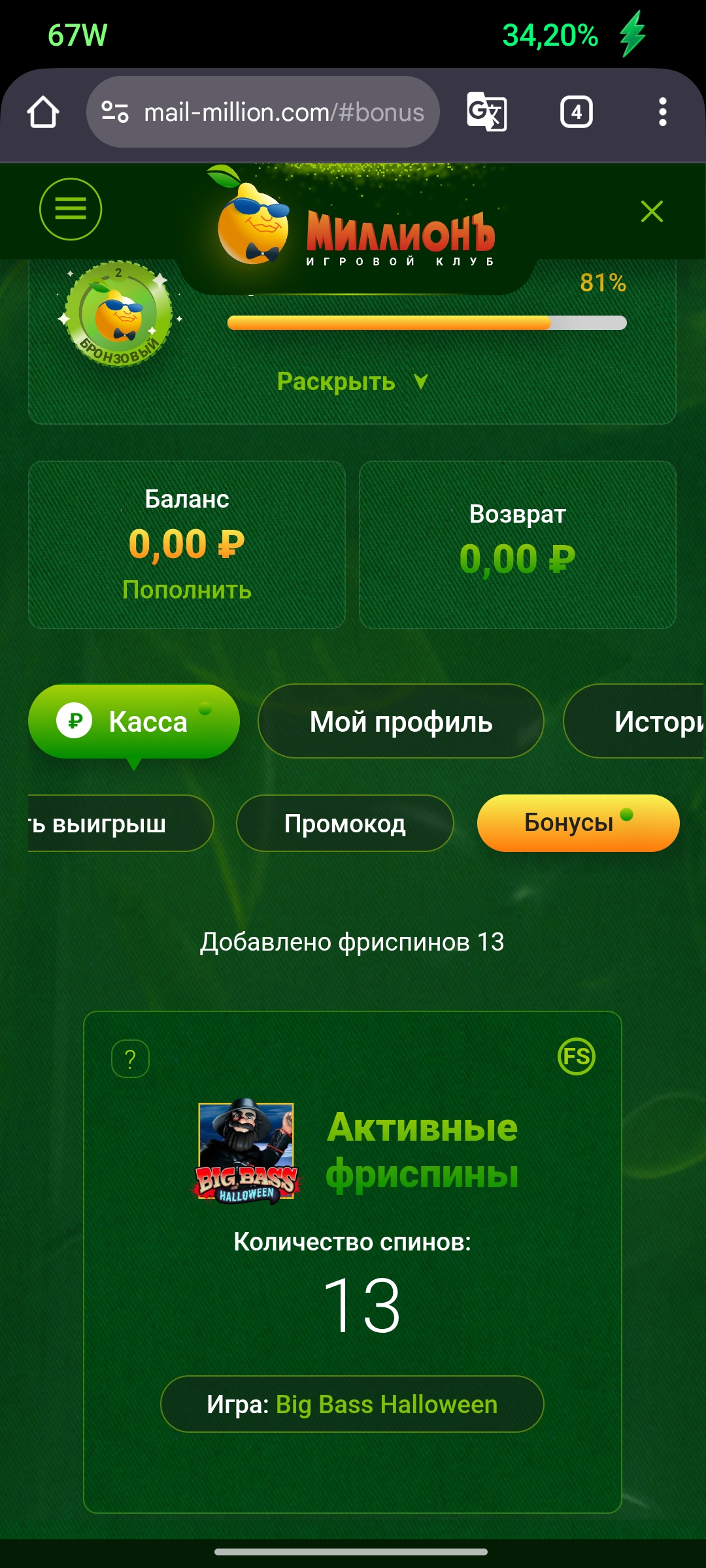Open the Мой профиль tab
This screenshot has width=706, height=1568.
pyautogui.click(x=401, y=721)
